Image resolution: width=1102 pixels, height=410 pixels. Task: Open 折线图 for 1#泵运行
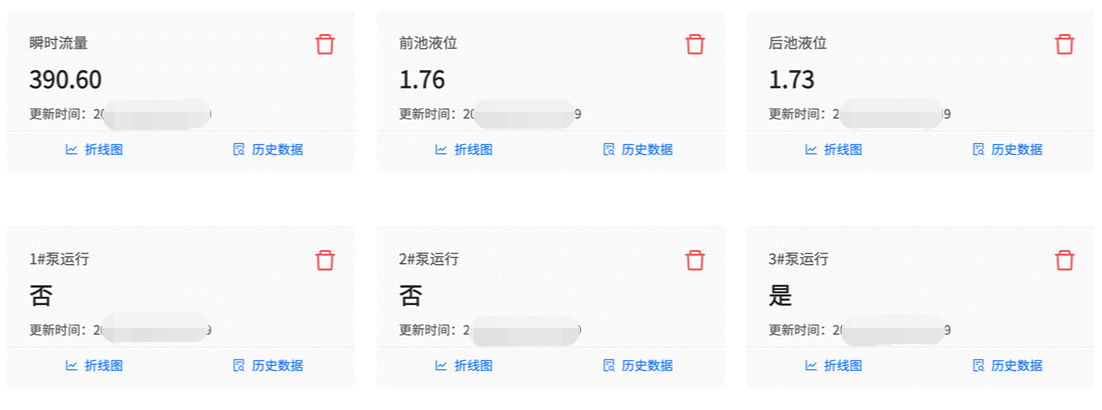(94, 366)
